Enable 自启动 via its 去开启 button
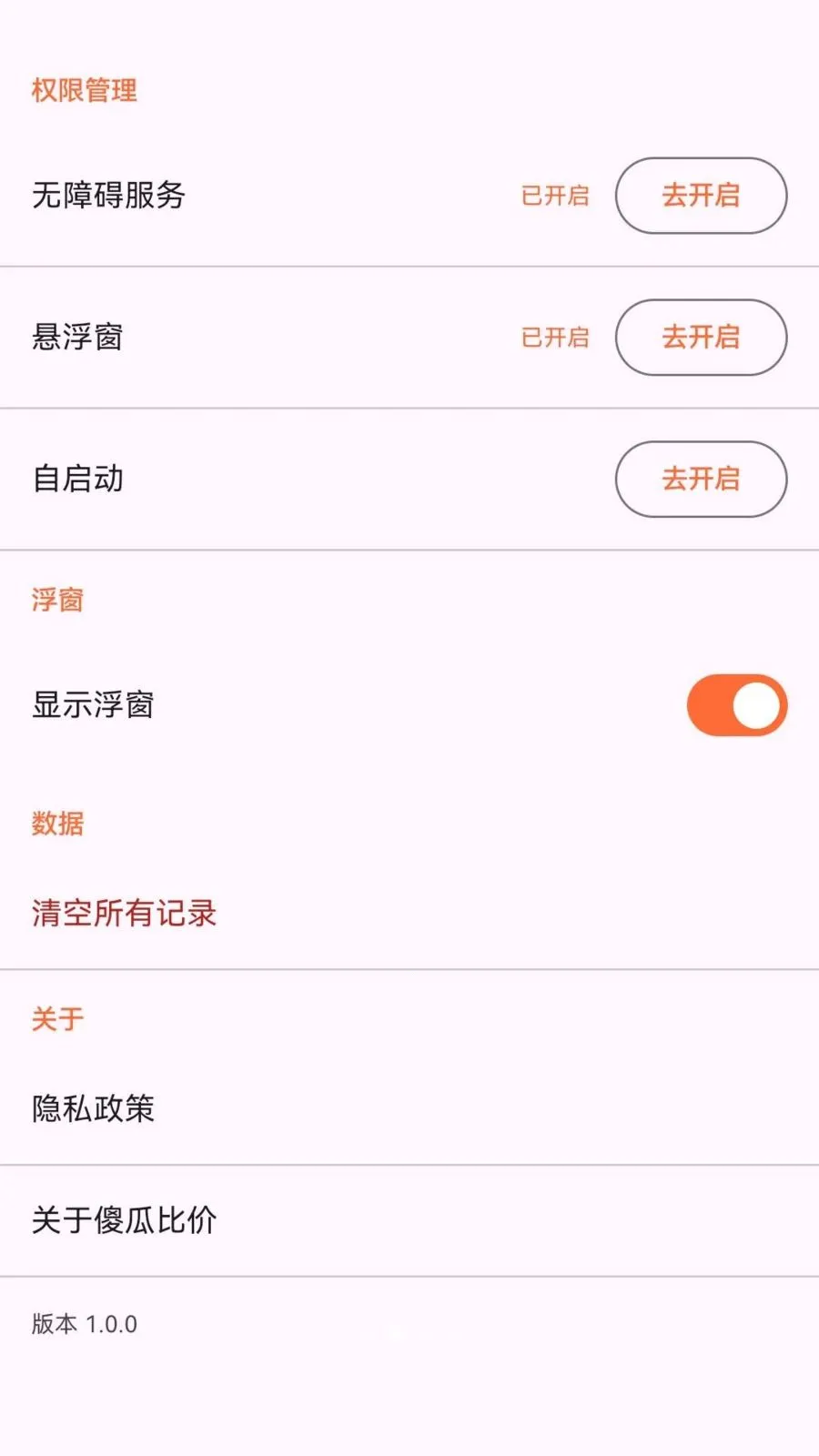The width and height of the screenshot is (819, 1456). click(701, 480)
